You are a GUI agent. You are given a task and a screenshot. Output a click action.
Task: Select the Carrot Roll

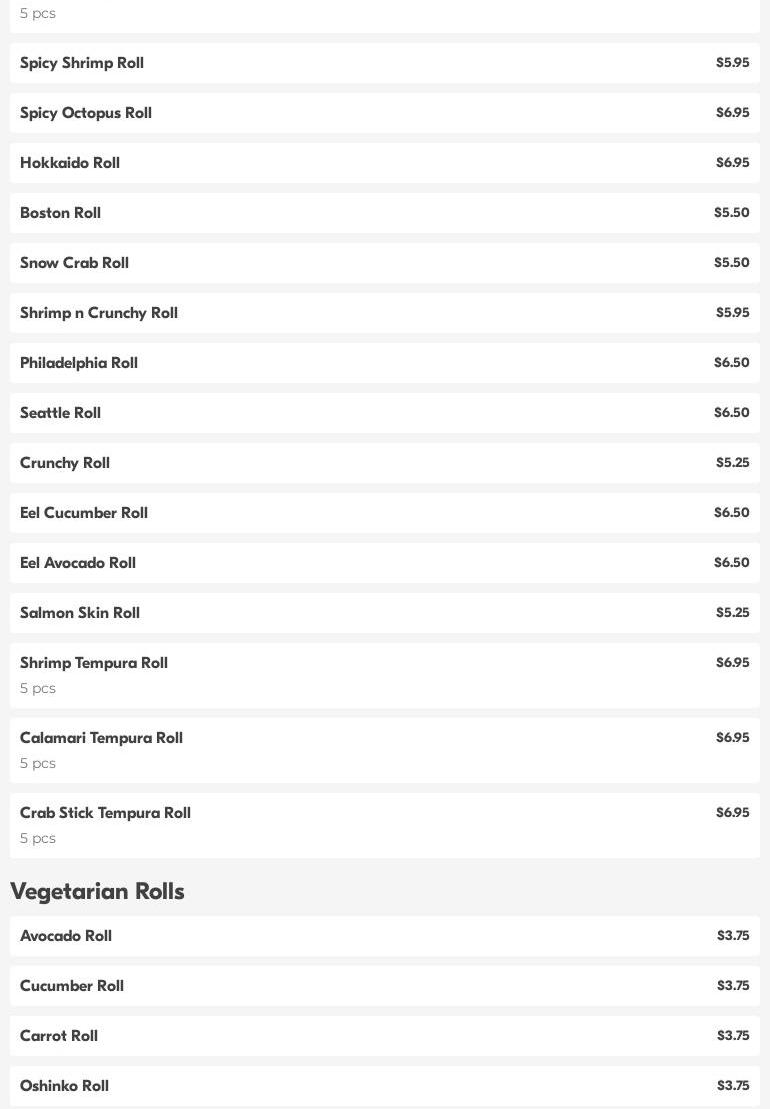pos(384,1036)
